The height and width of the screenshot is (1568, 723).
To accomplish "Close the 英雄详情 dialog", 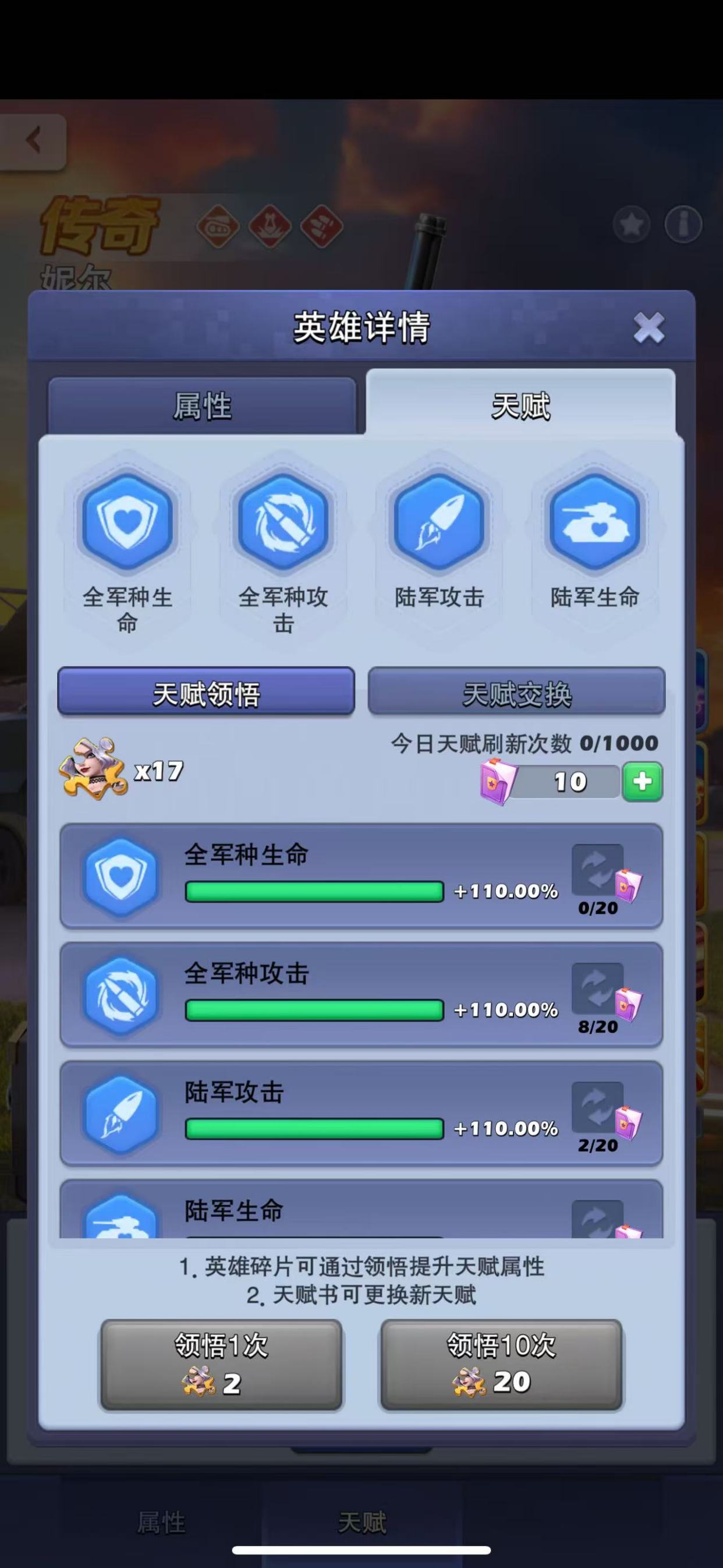I will (x=648, y=327).
